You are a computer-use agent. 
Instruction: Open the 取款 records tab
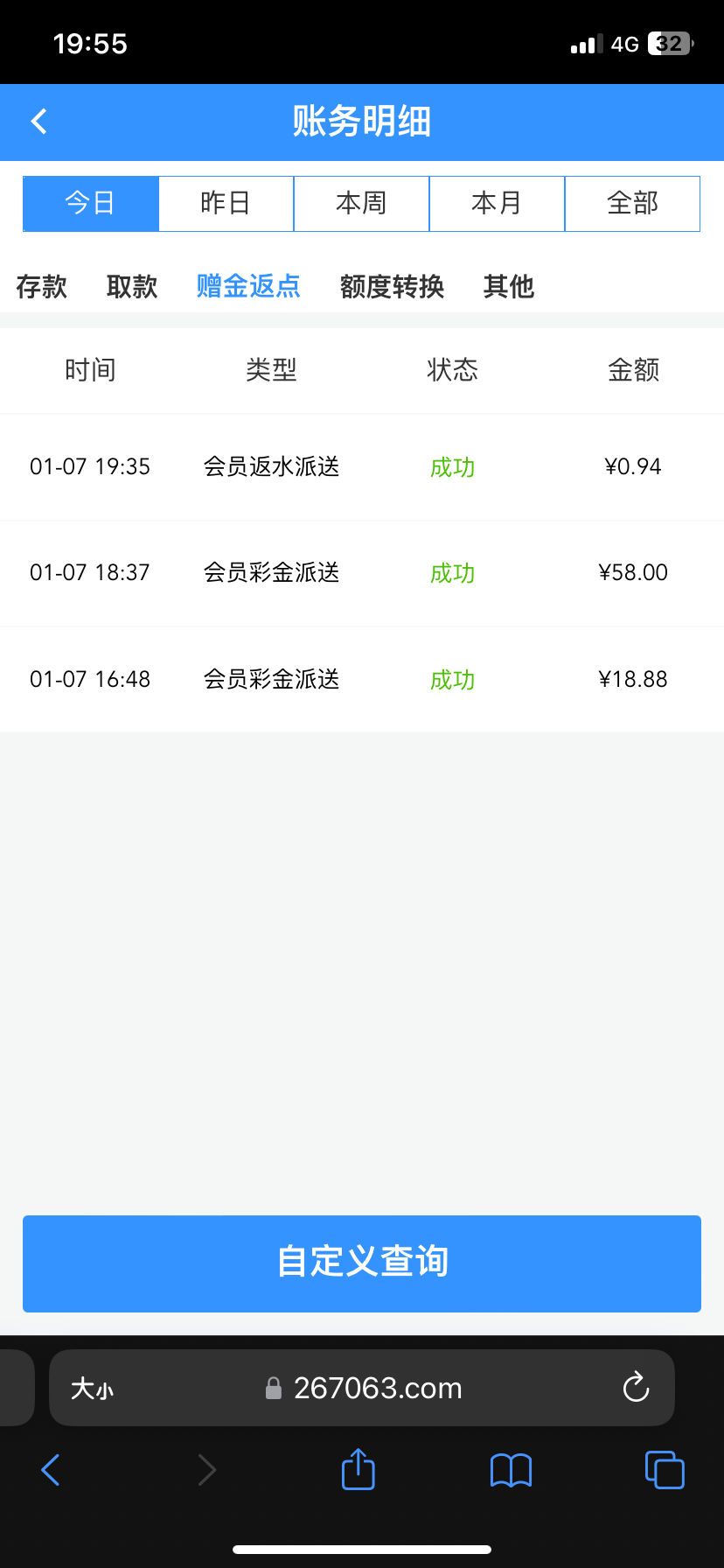(132, 286)
